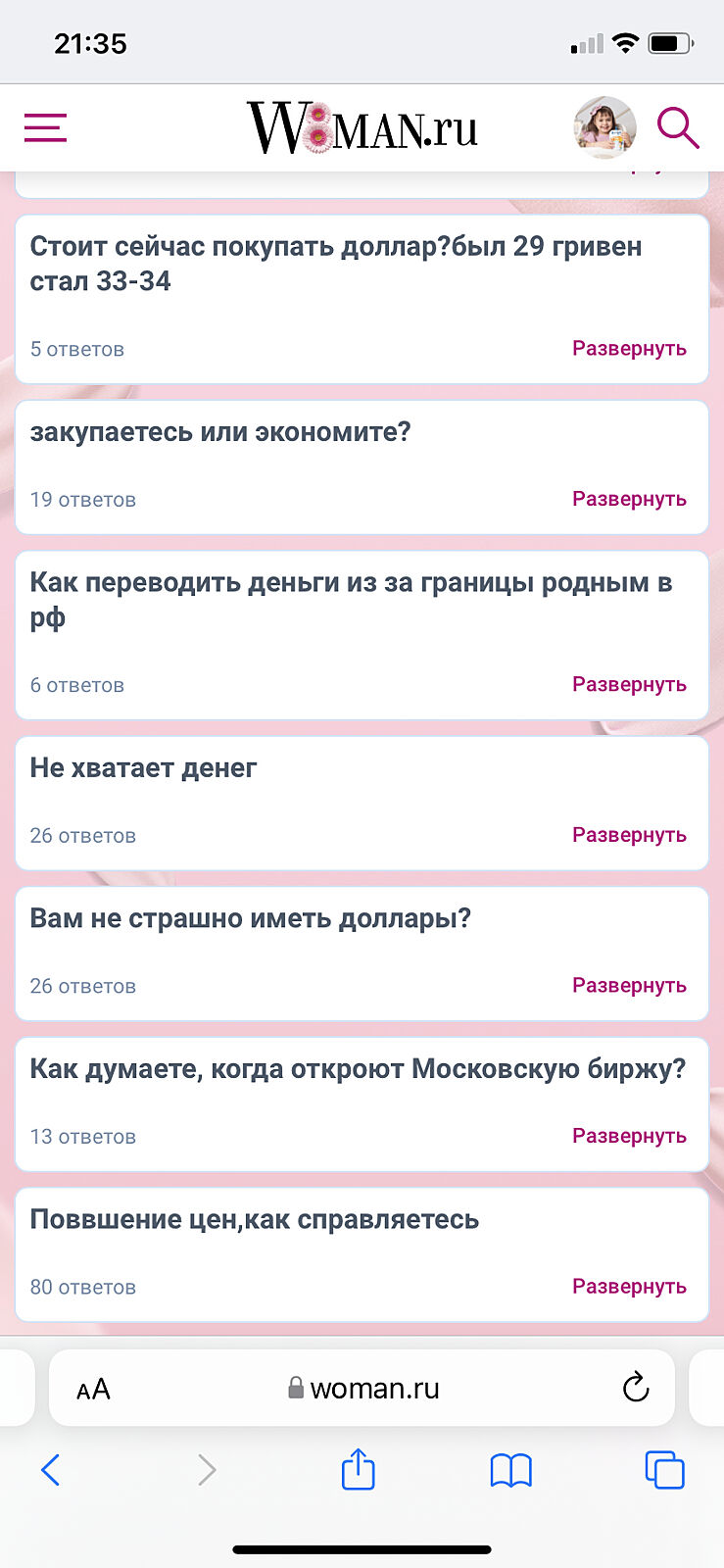Viewport: 724px width, 1568px height.
Task: Open the user profile avatar
Action: click(x=604, y=127)
